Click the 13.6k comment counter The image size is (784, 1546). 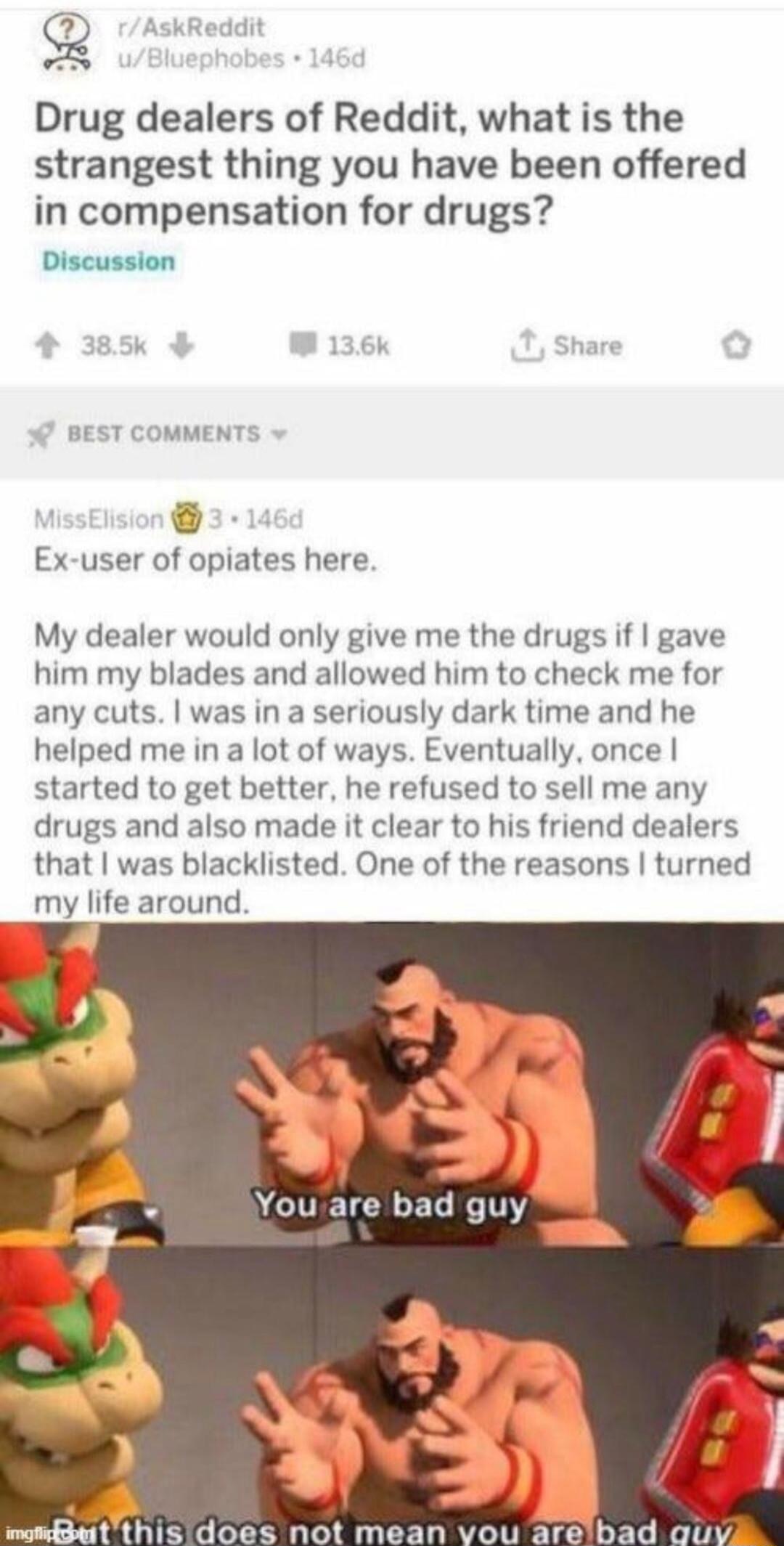358,345
